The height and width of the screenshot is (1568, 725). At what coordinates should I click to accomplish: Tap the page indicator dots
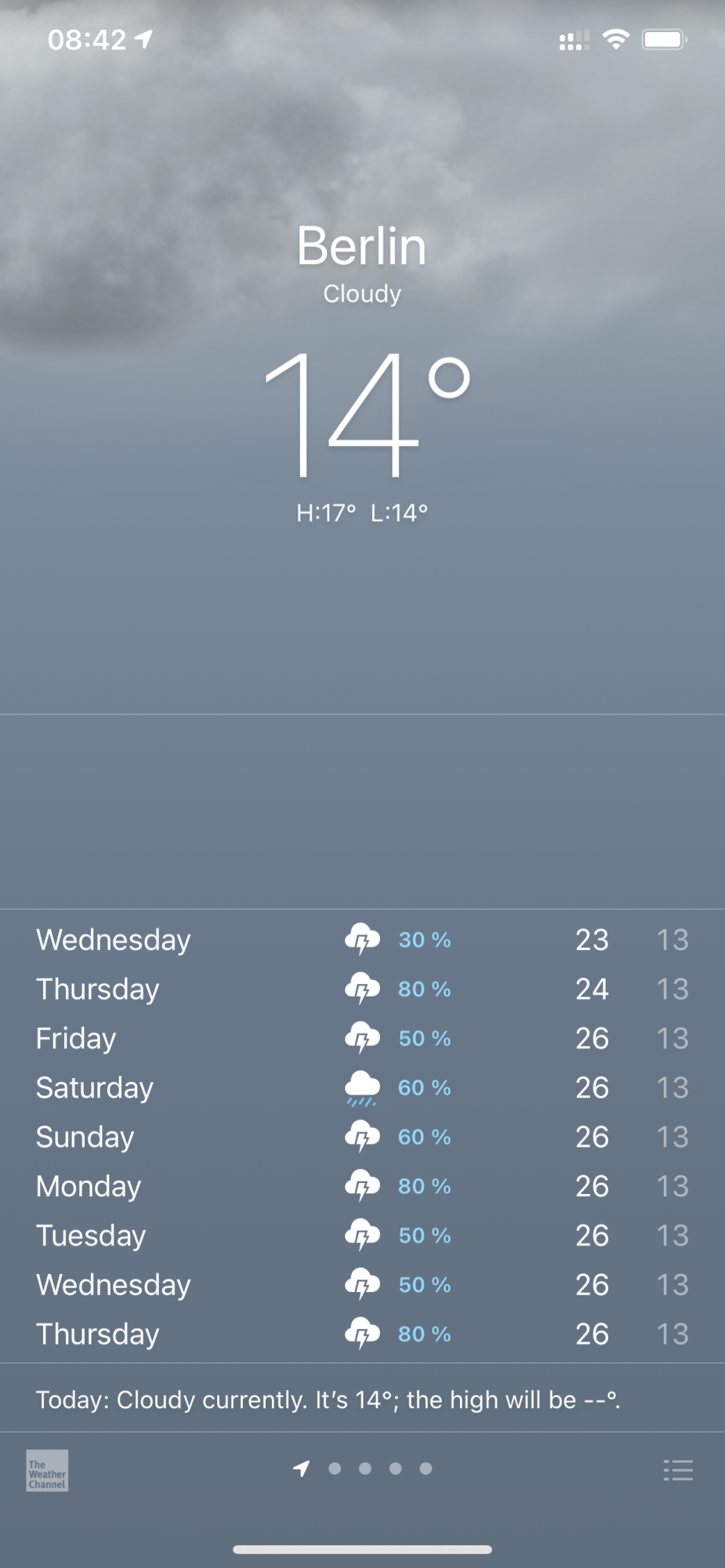point(364,1468)
